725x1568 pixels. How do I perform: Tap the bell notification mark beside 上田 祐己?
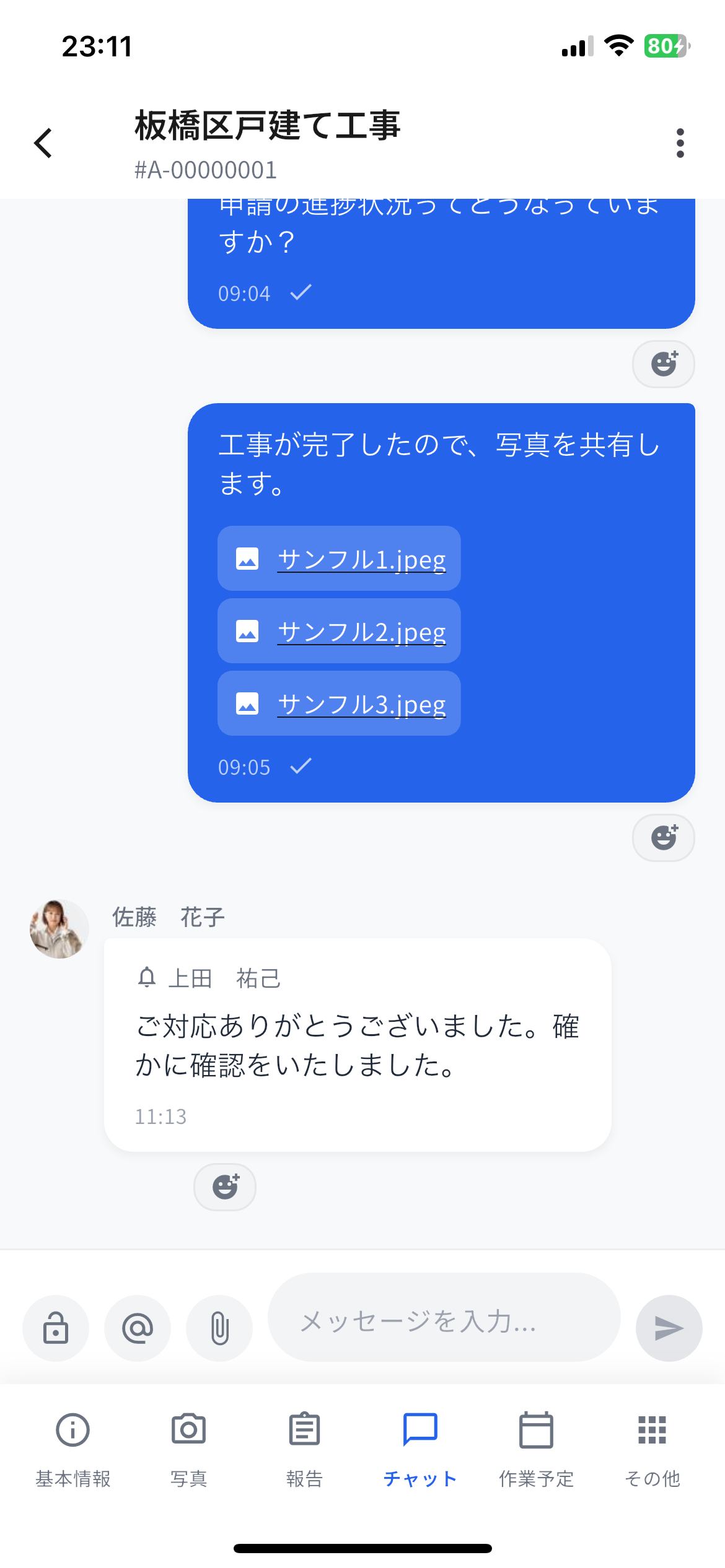point(147,978)
